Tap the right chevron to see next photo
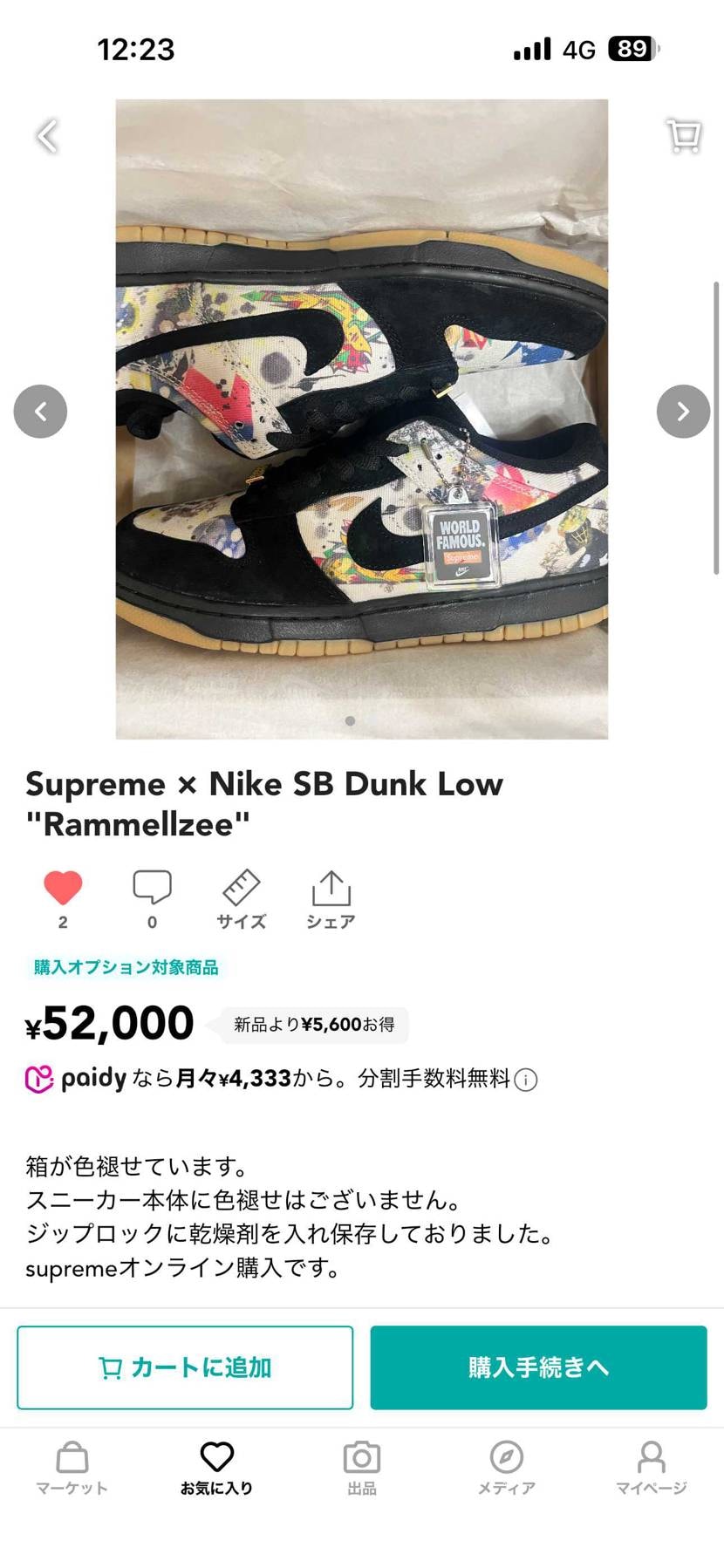724x1568 pixels. point(683,411)
